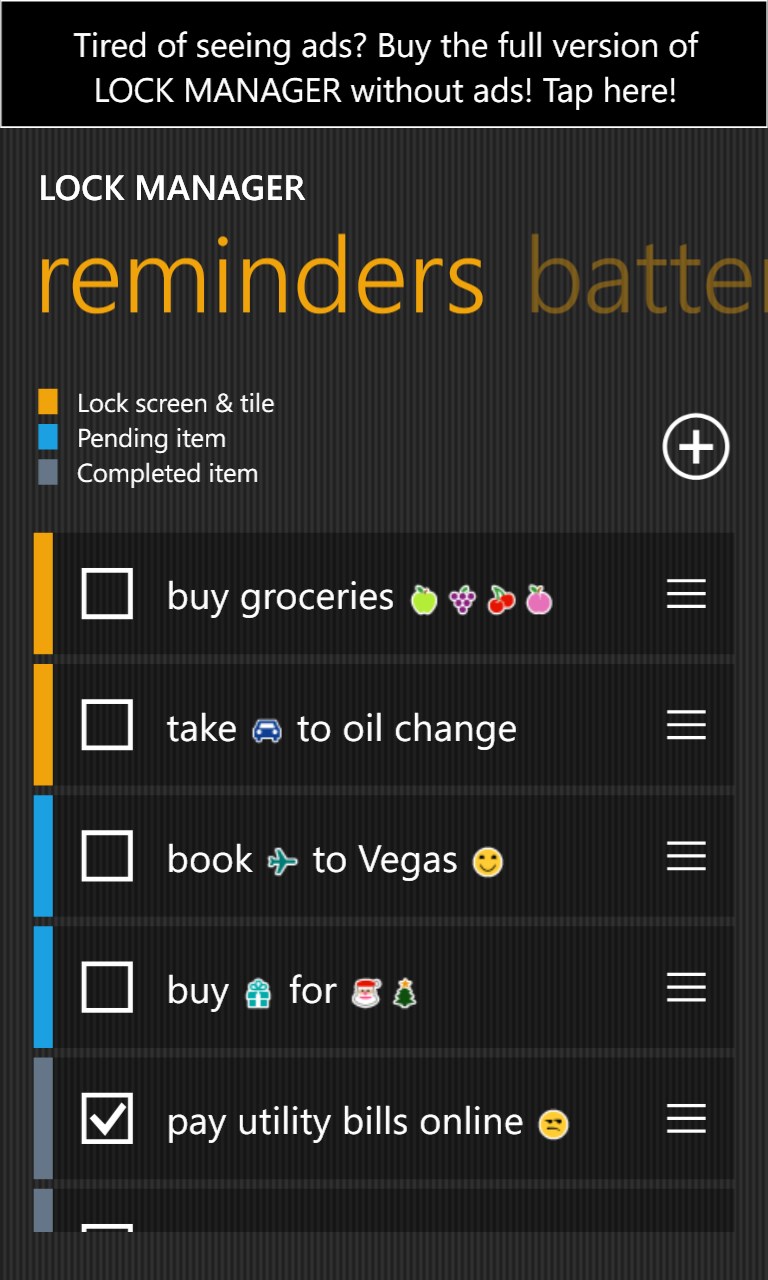The height and width of the screenshot is (1280, 768).
Task: Click the gift emoji in buy reminder
Action: pos(258,990)
